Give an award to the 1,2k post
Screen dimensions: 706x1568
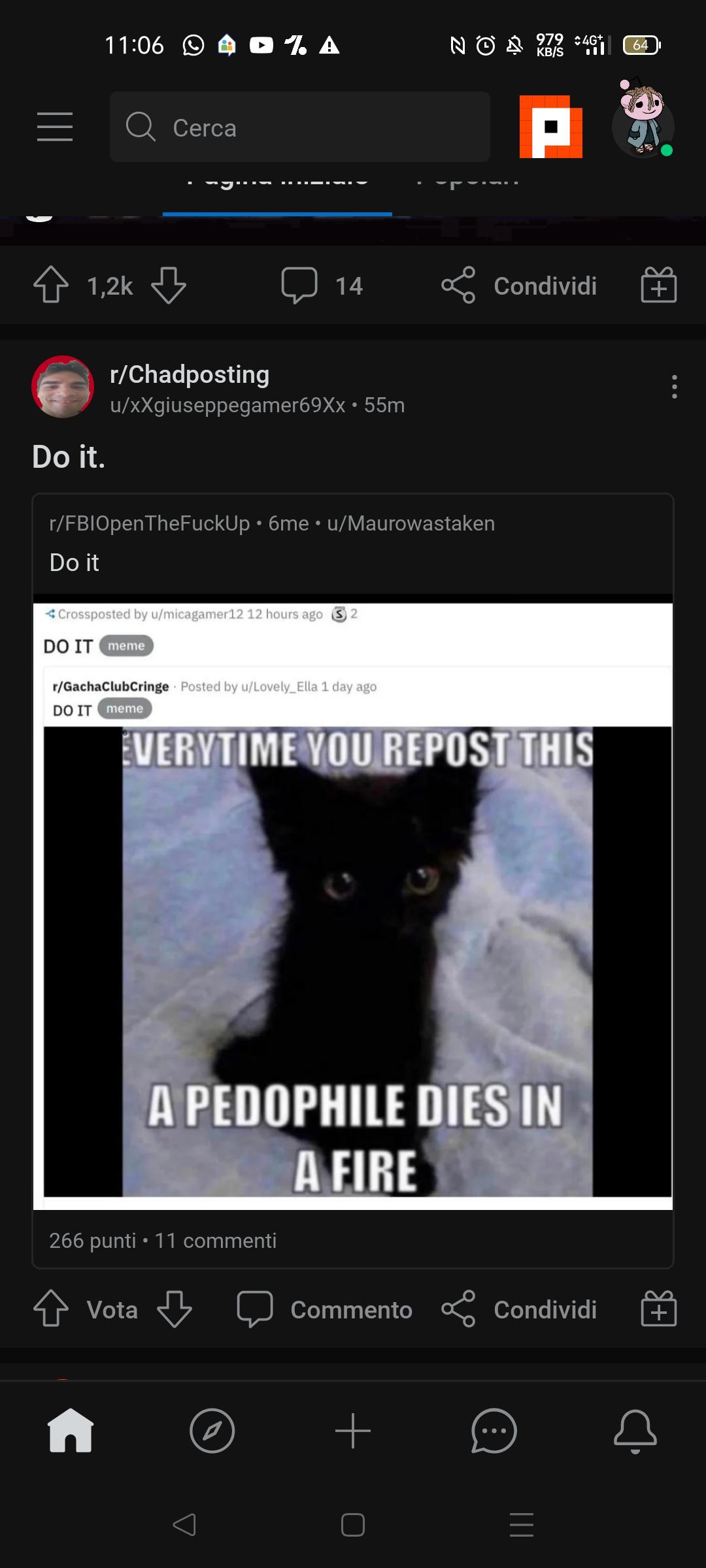(658, 286)
